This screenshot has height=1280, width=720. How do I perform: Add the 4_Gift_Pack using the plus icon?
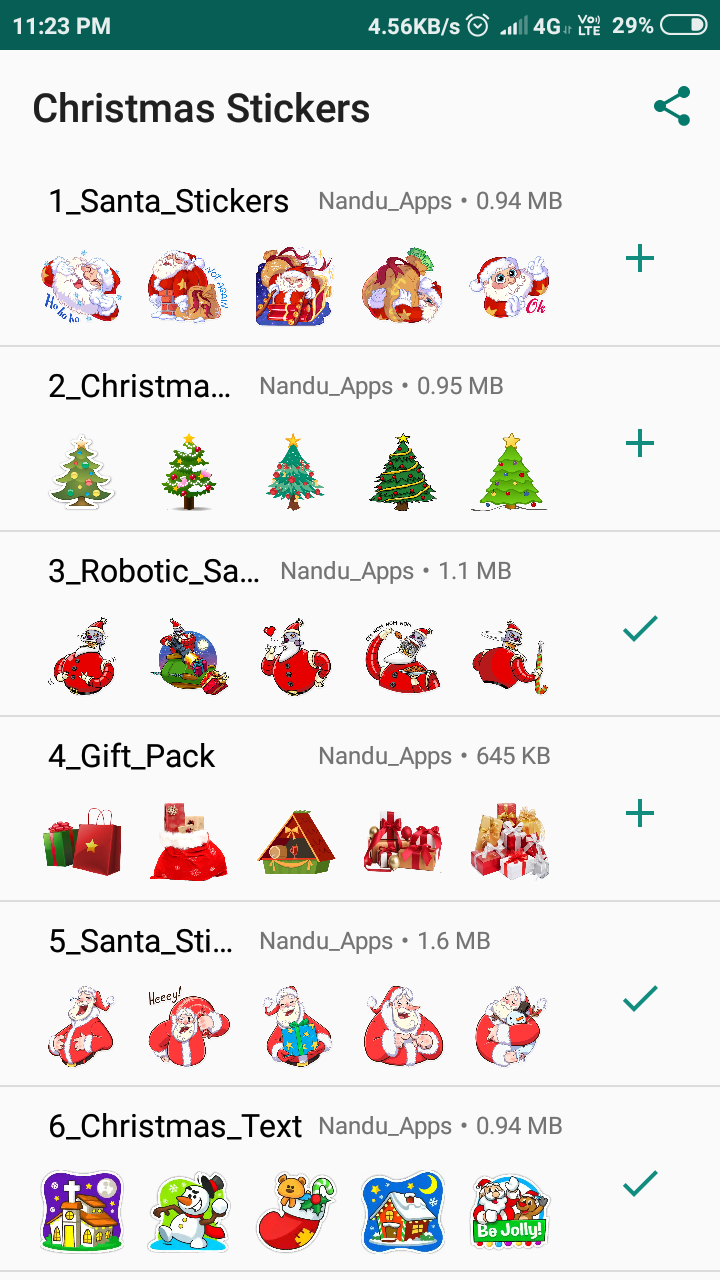click(640, 813)
